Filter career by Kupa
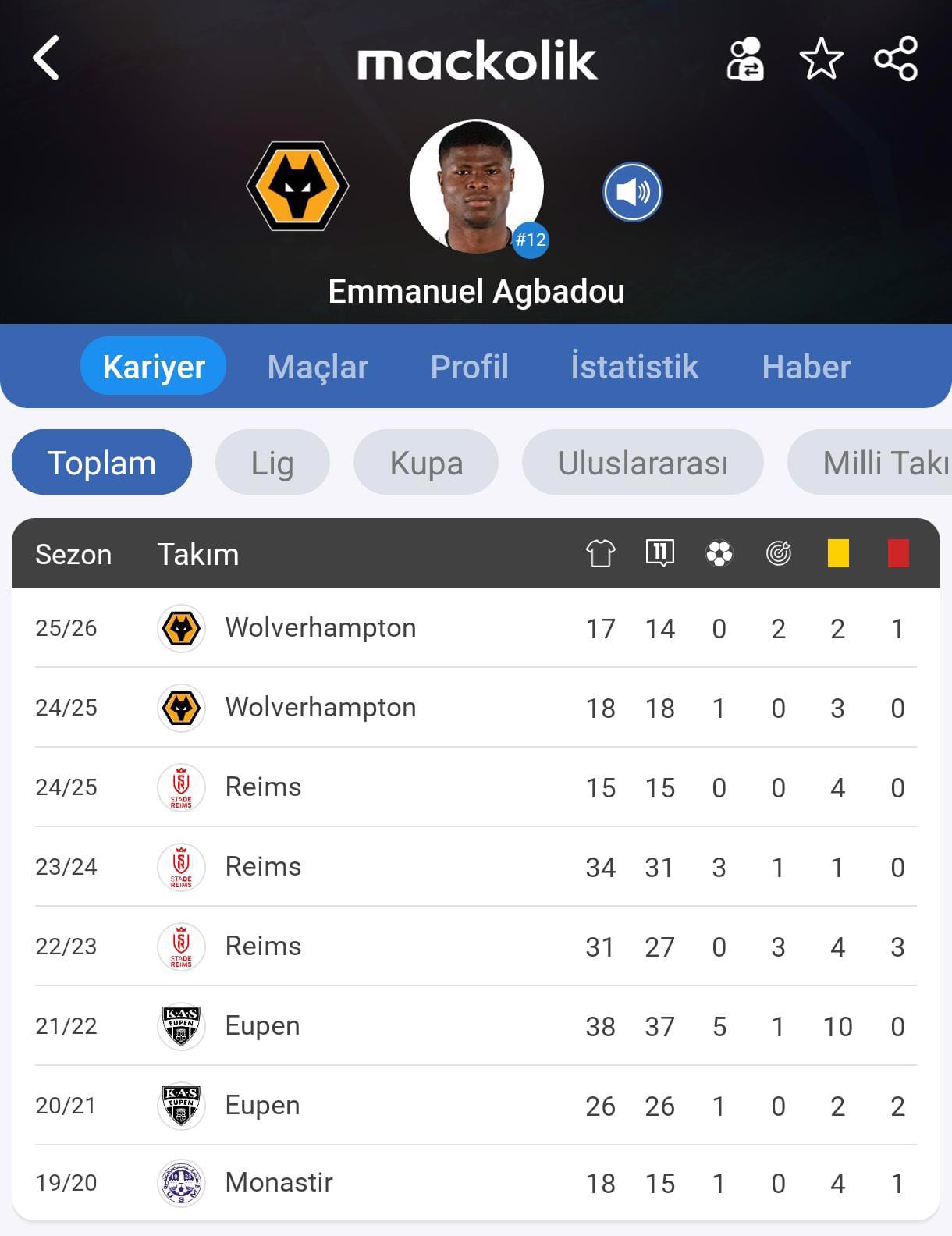The image size is (952, 1236). tap(426, 463)
